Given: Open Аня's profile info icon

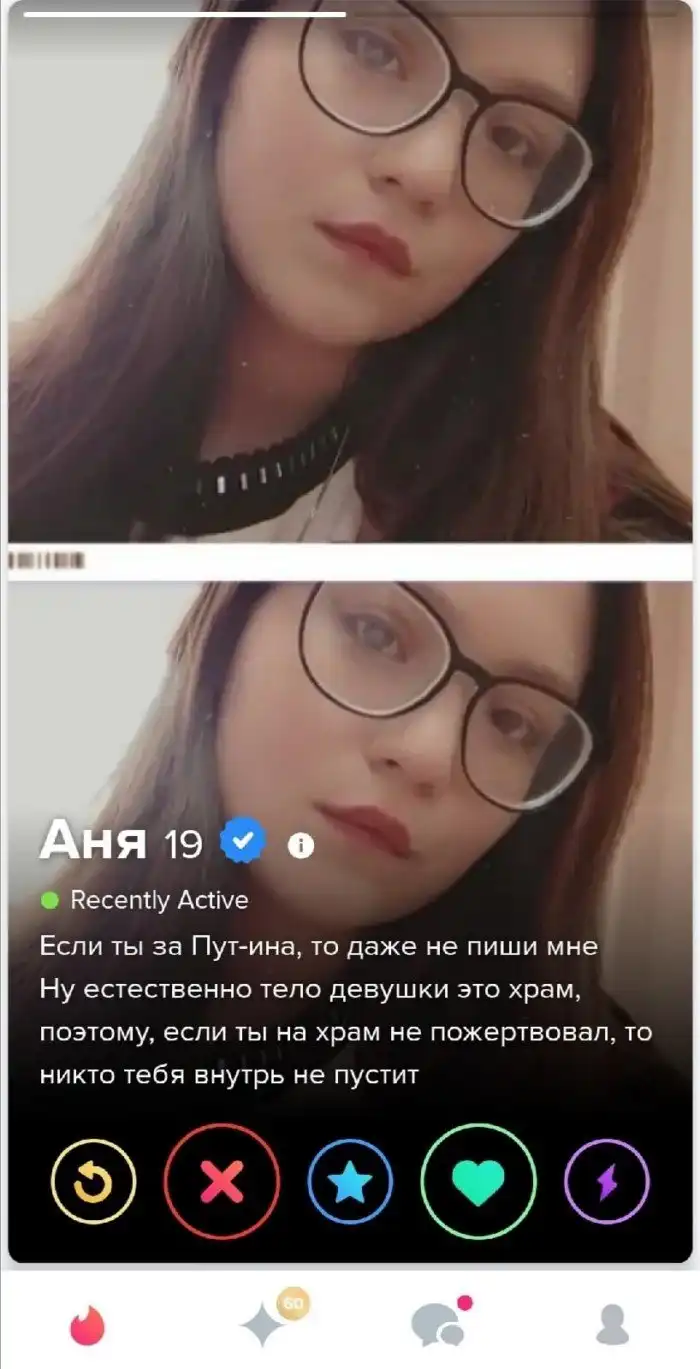Looking at the screenshot, I should (300, 846).
